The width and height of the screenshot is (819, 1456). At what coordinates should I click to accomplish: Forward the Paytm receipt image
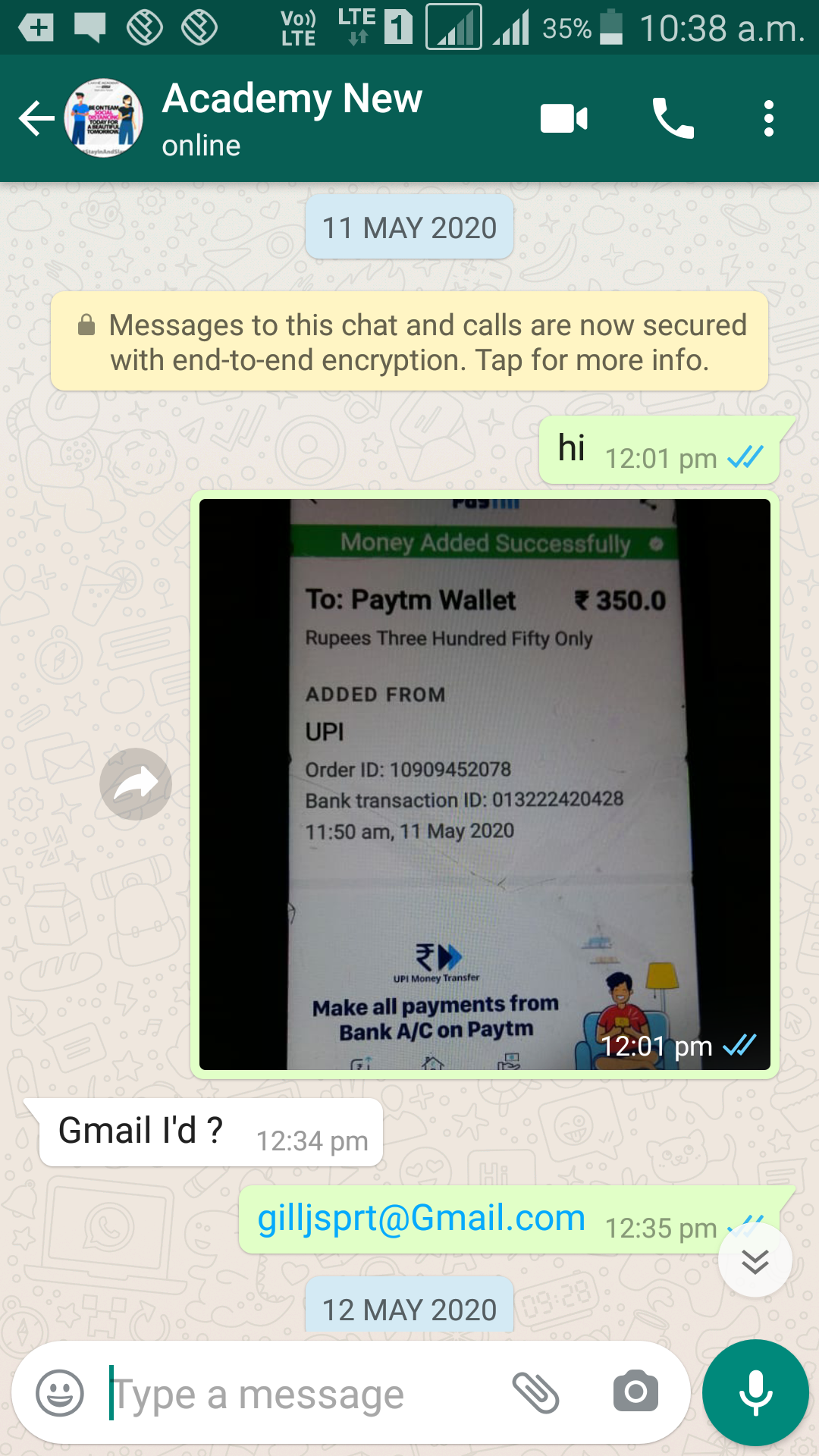point(136,784)
